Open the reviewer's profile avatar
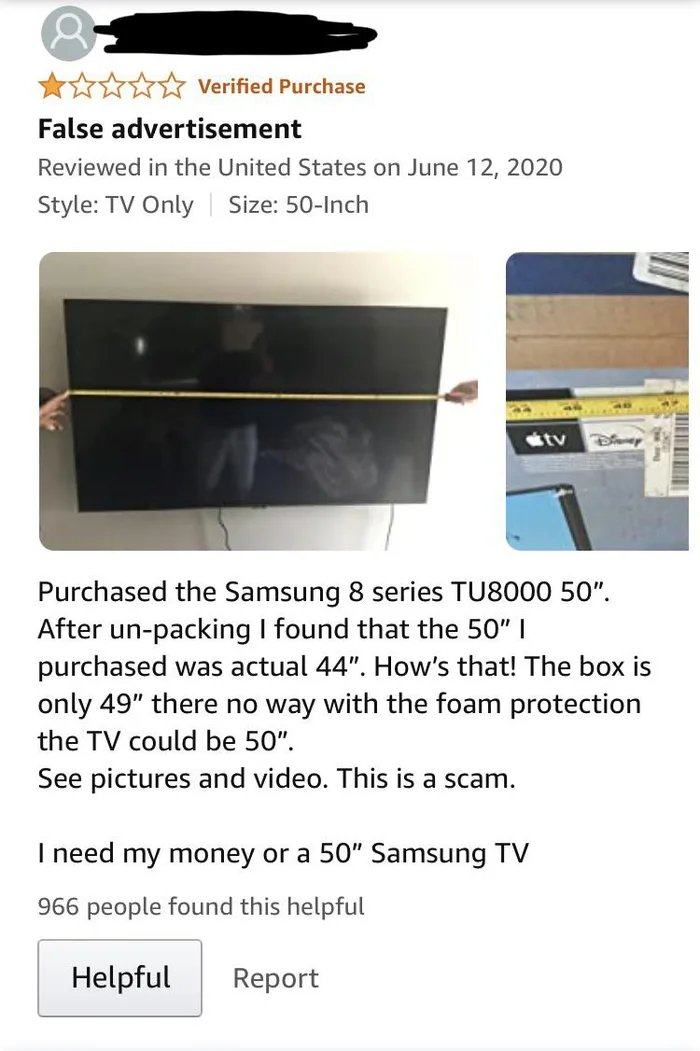The height and width of the screenshot is (1051, 700). (x=67, y=34)
